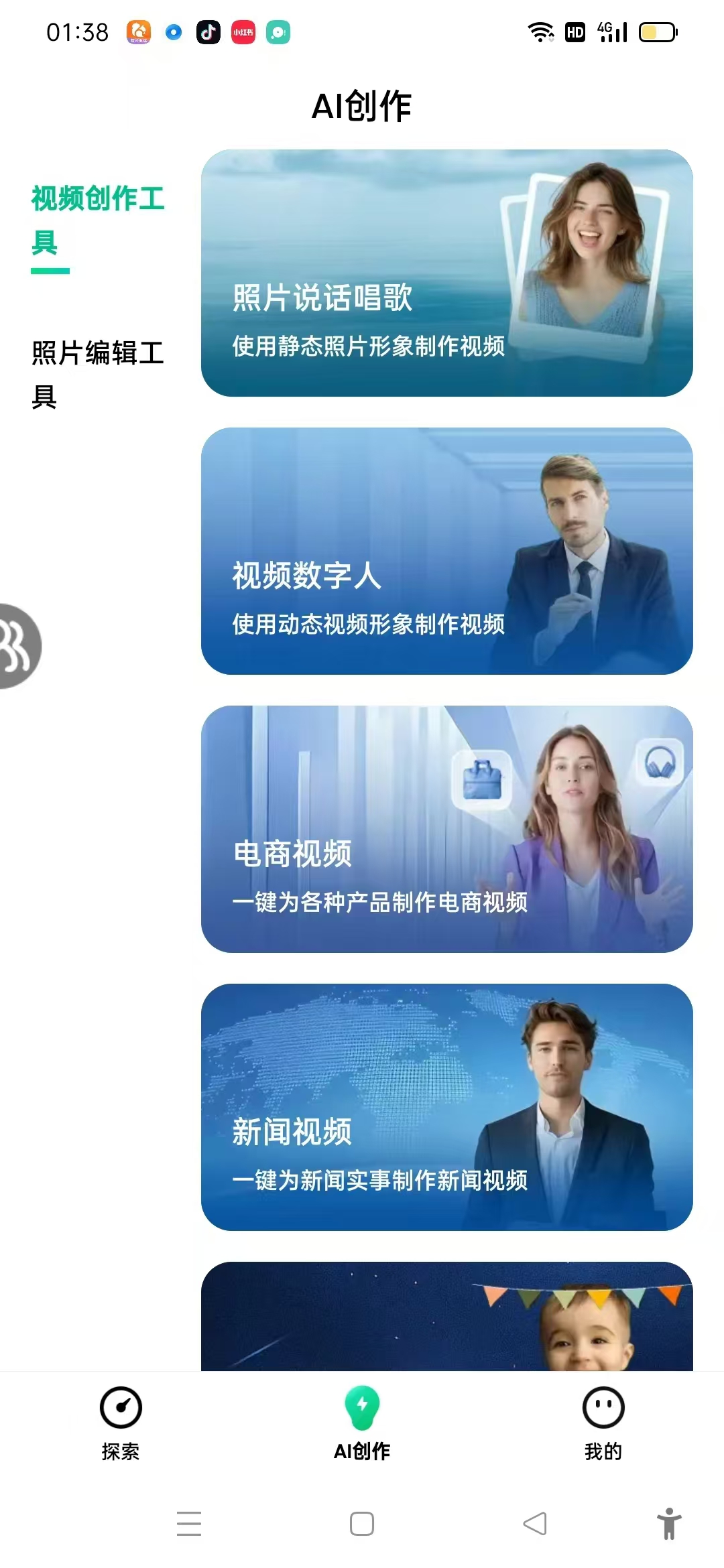Open the 电商视频 tool card
This screenshot has height=1568, width=724.
446,829
